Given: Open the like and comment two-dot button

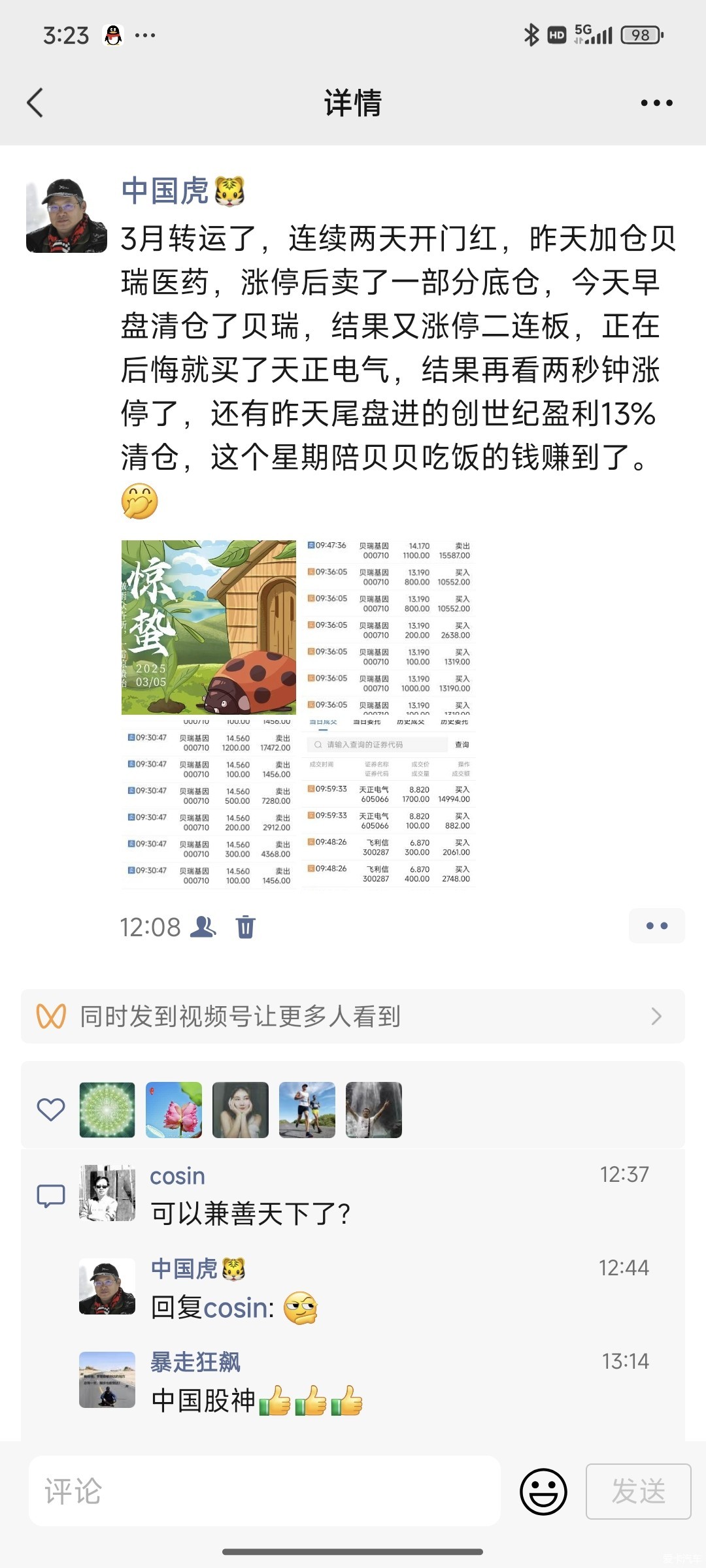Looking at the screenshot, I should tap(656, 926).
